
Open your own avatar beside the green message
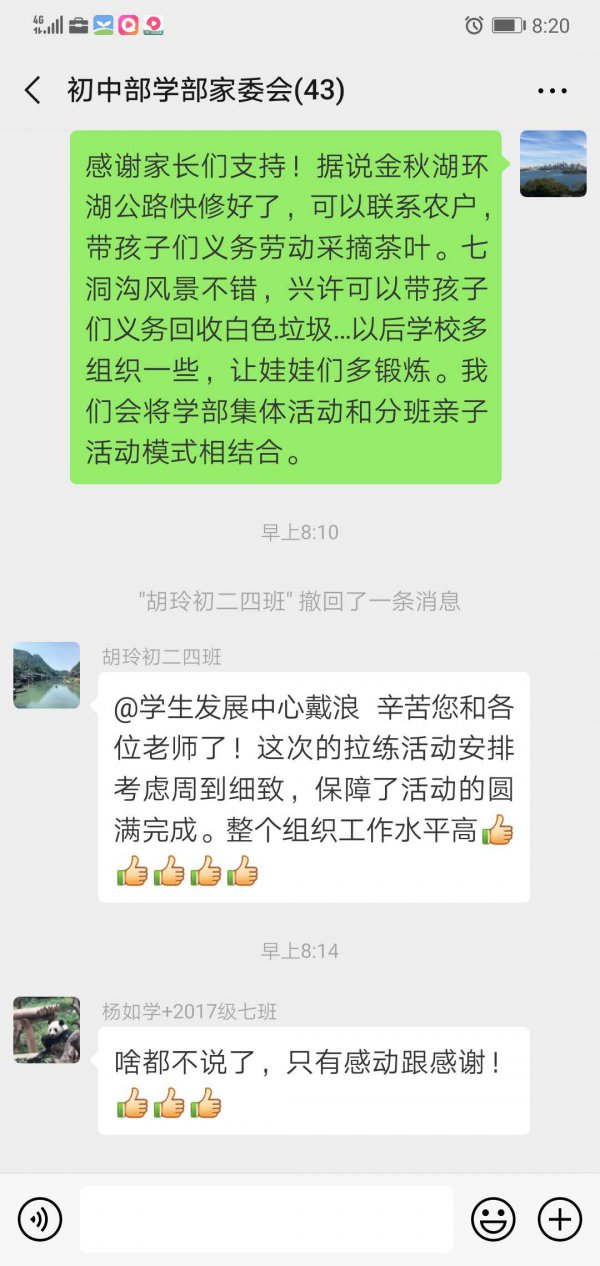(553, 164)
